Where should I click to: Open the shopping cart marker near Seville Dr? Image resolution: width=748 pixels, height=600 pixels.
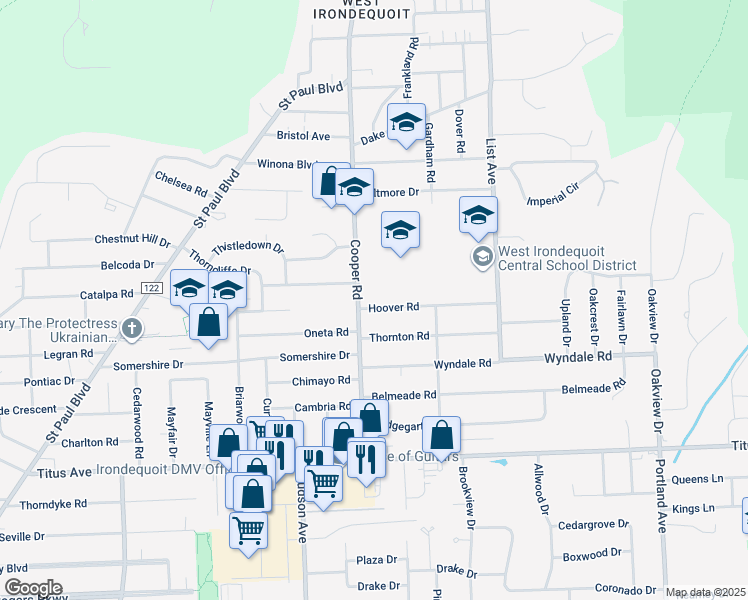point(248,531)
